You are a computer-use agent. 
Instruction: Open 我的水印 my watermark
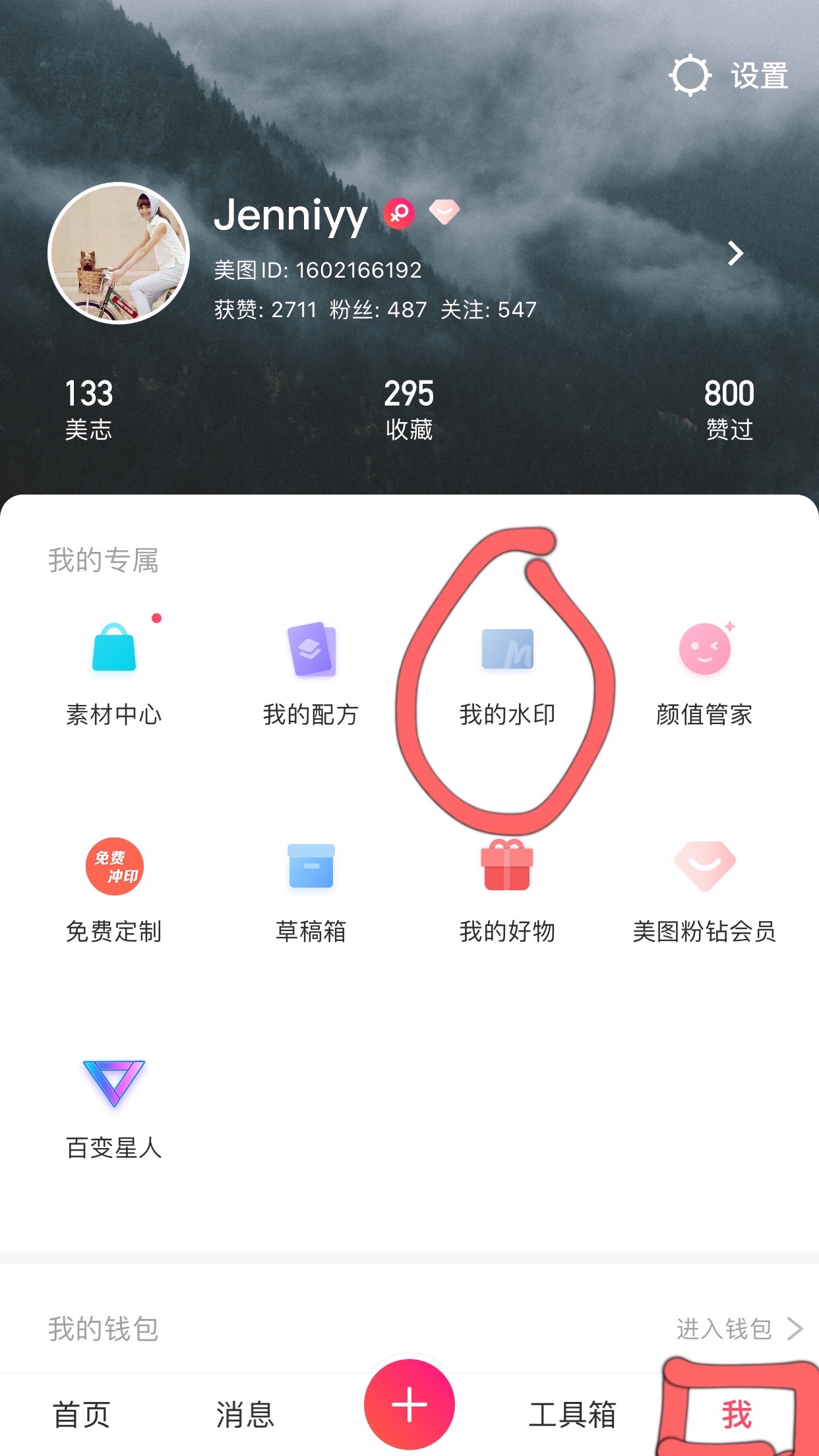507,673
